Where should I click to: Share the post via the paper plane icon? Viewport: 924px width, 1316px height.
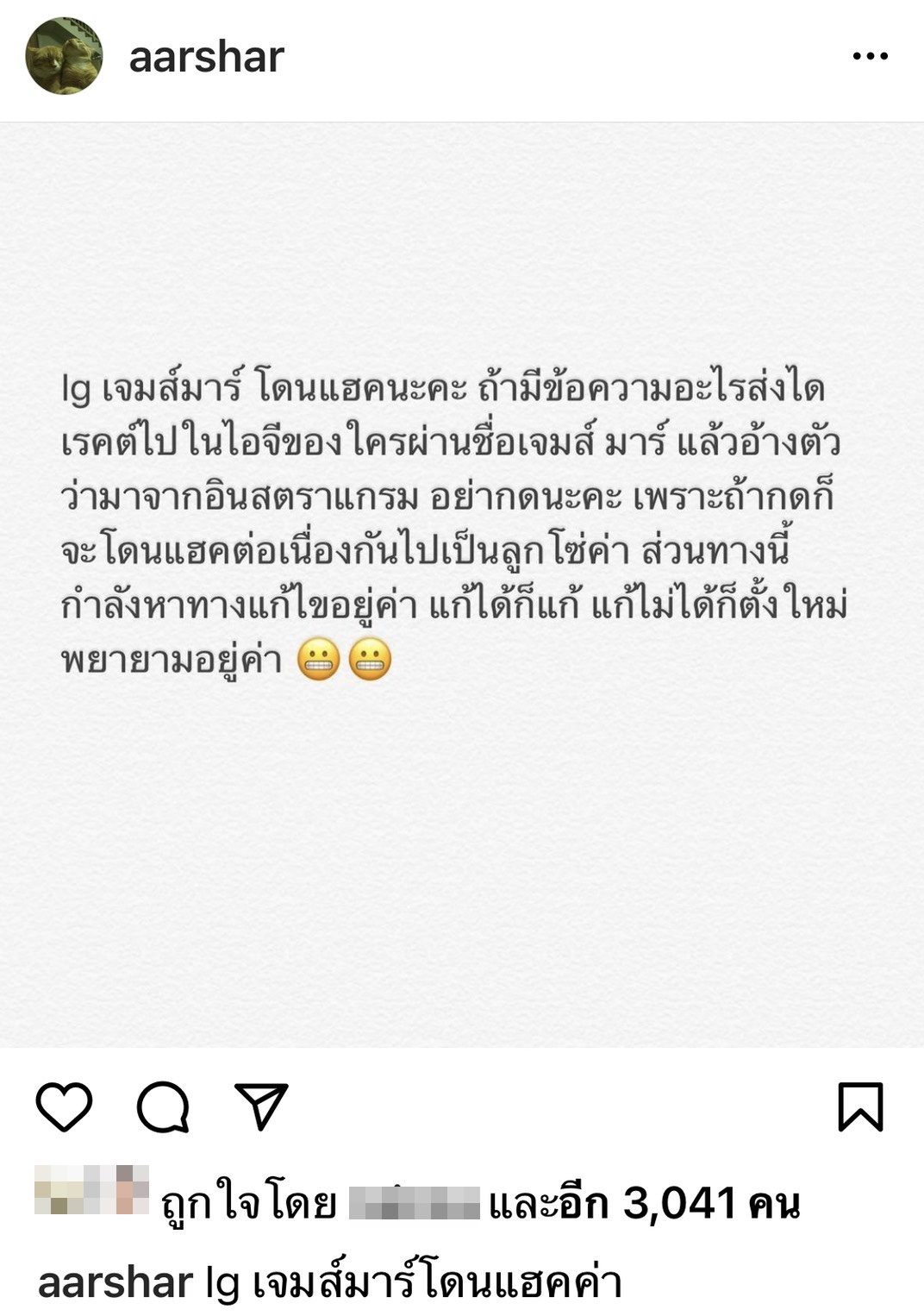pos(261,1106)
